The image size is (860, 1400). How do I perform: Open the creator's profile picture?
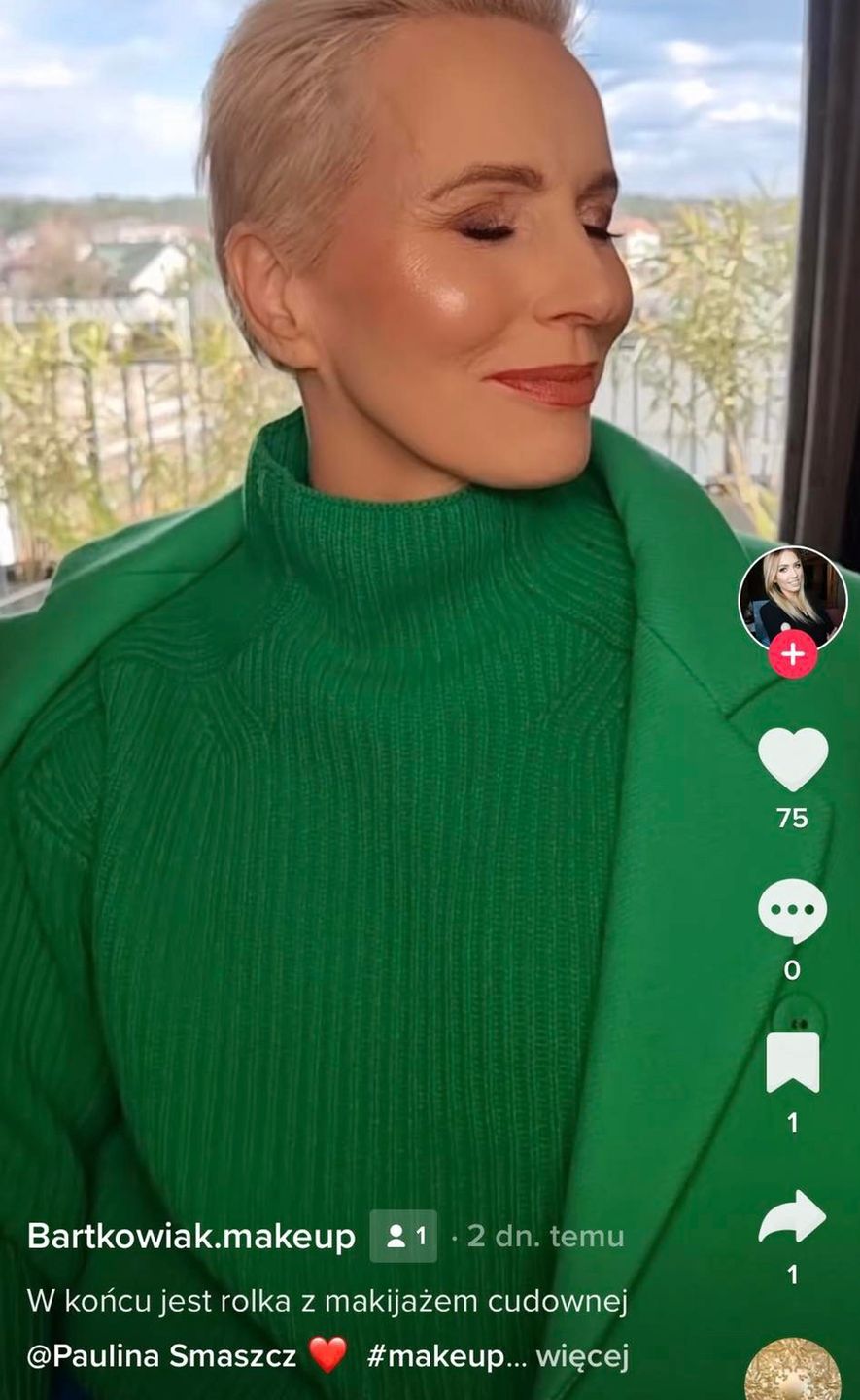[x=792, y=597]
